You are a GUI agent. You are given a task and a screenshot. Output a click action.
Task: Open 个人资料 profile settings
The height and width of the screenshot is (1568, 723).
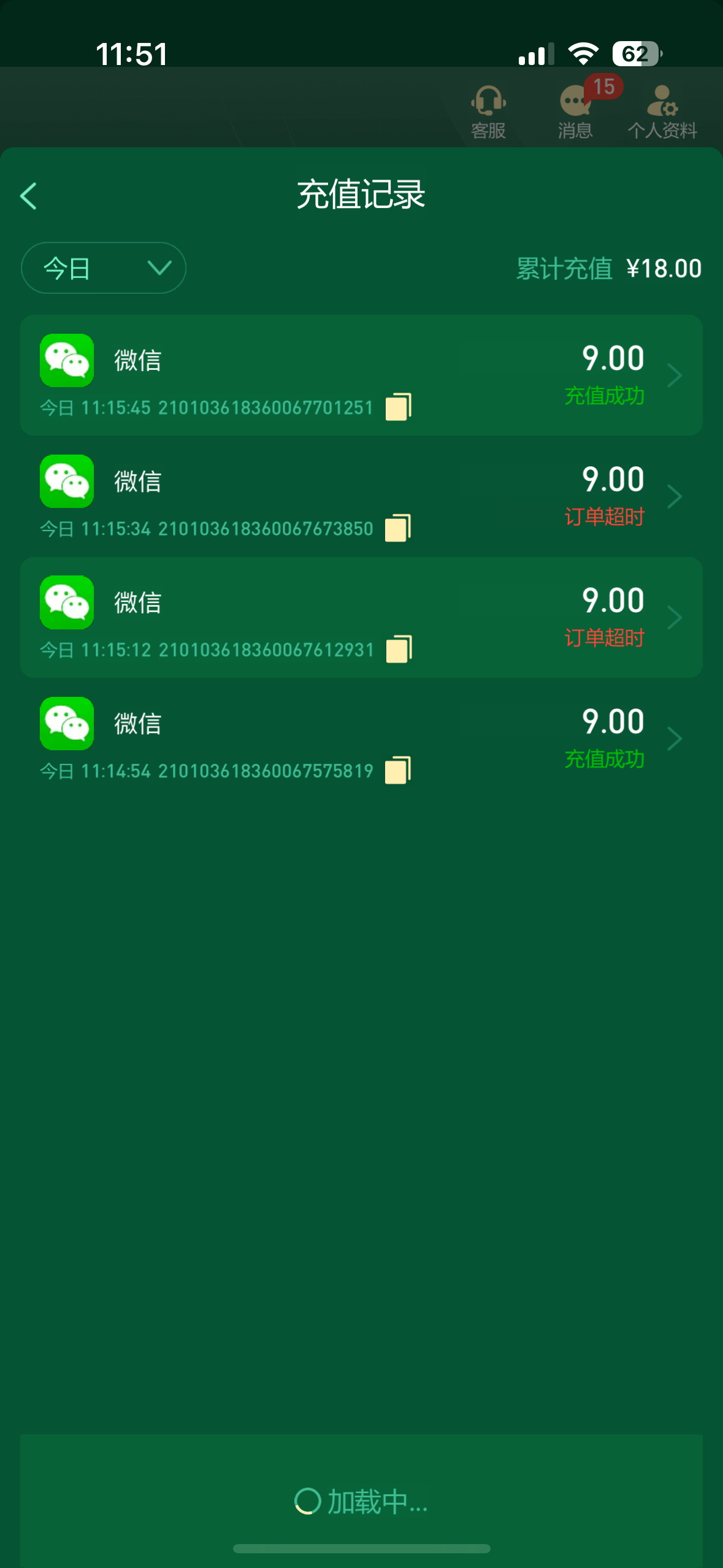[x=662, y=111]
